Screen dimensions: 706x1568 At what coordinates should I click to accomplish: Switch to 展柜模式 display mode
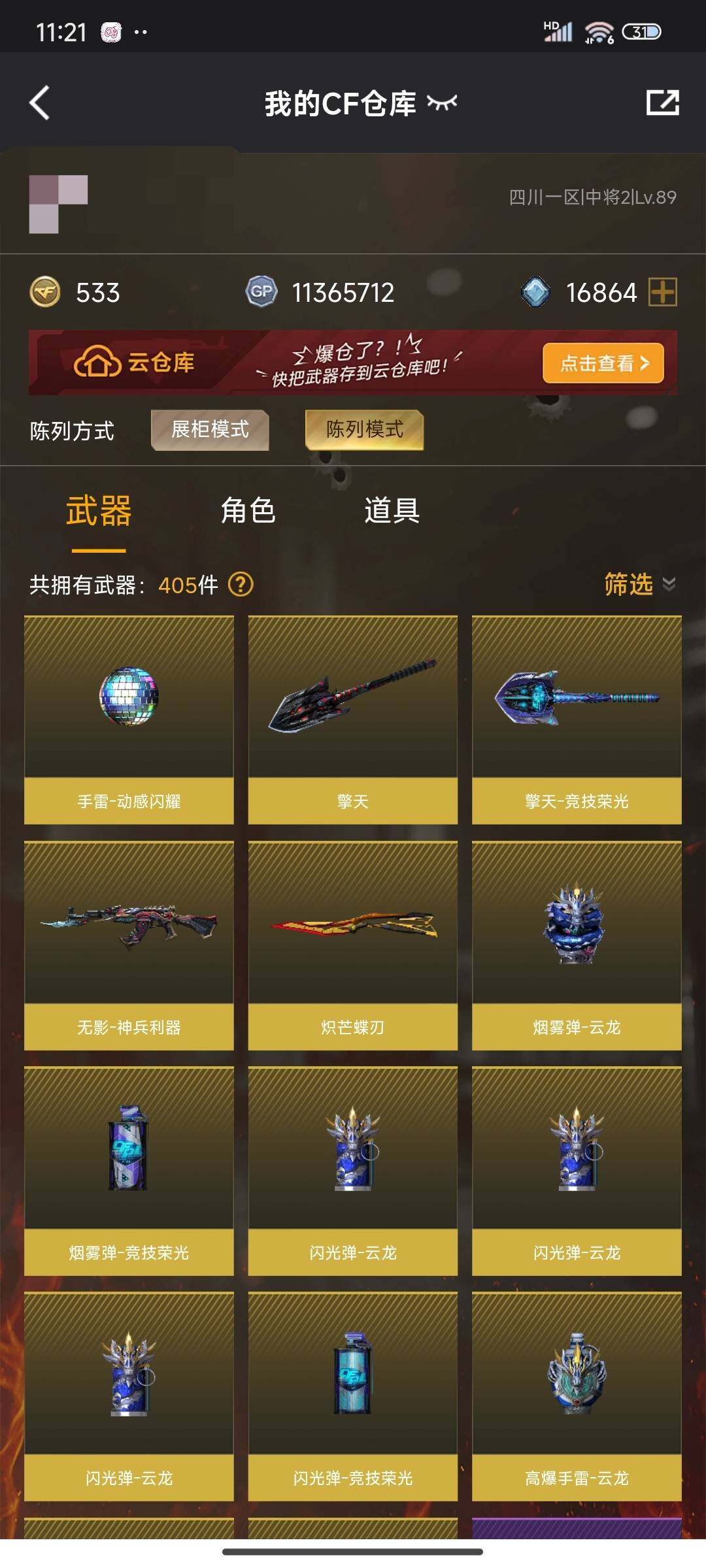pos(210,429)
